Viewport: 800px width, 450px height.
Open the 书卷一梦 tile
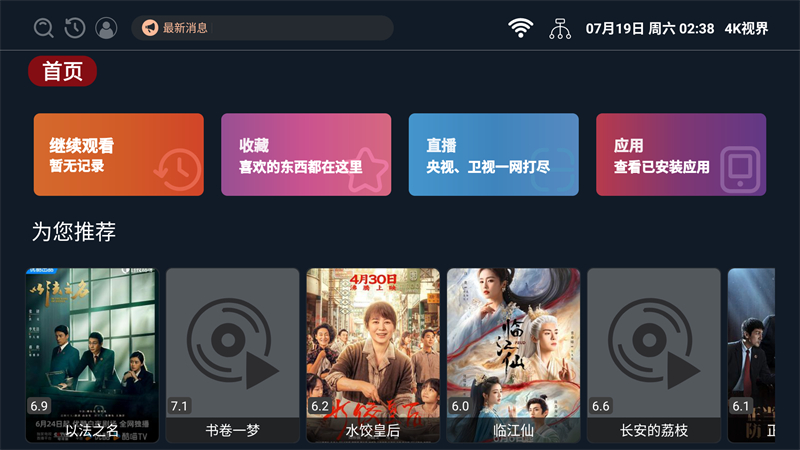(232, 355)
